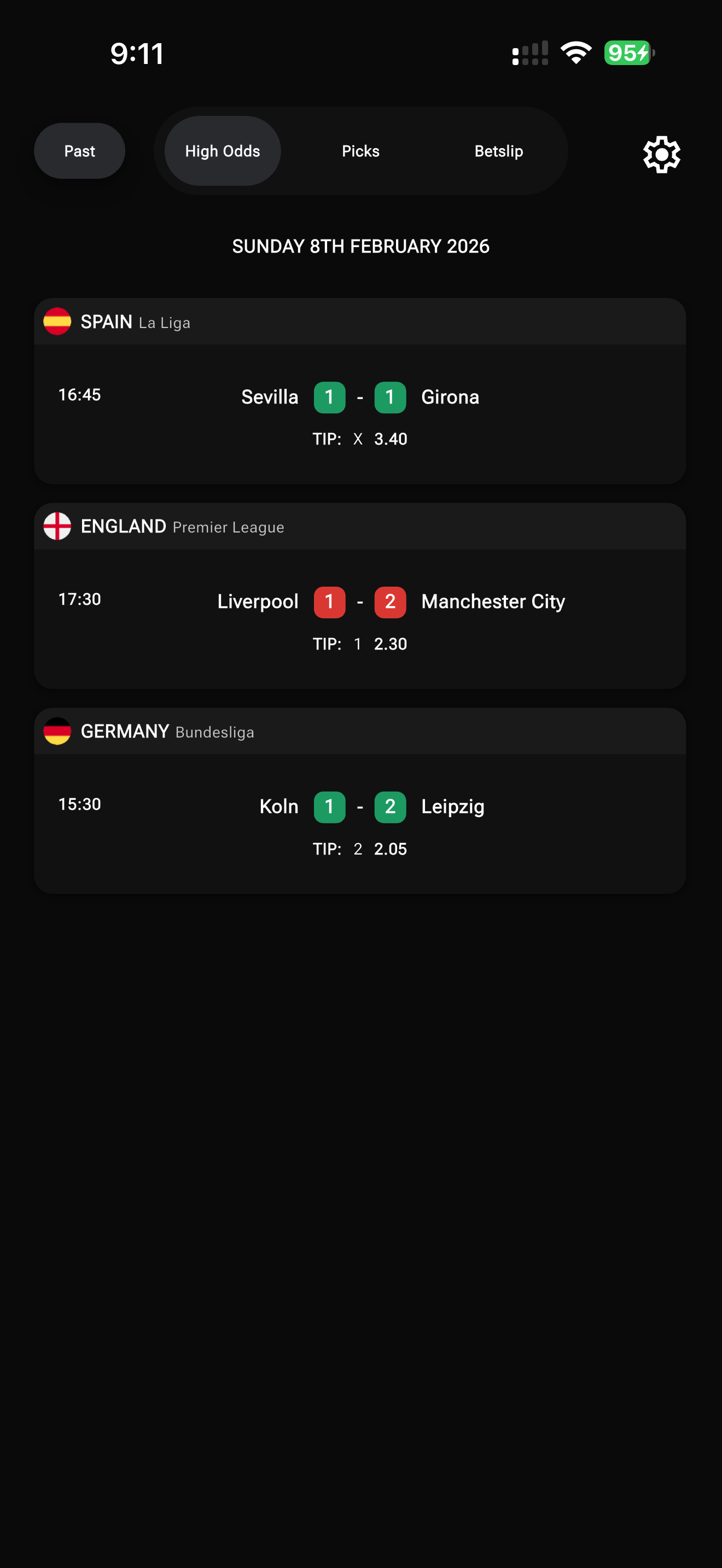The image size is (722, 1568).
Task: Tap the Wi-Fi status icon
Action: (x=575, y=52)
